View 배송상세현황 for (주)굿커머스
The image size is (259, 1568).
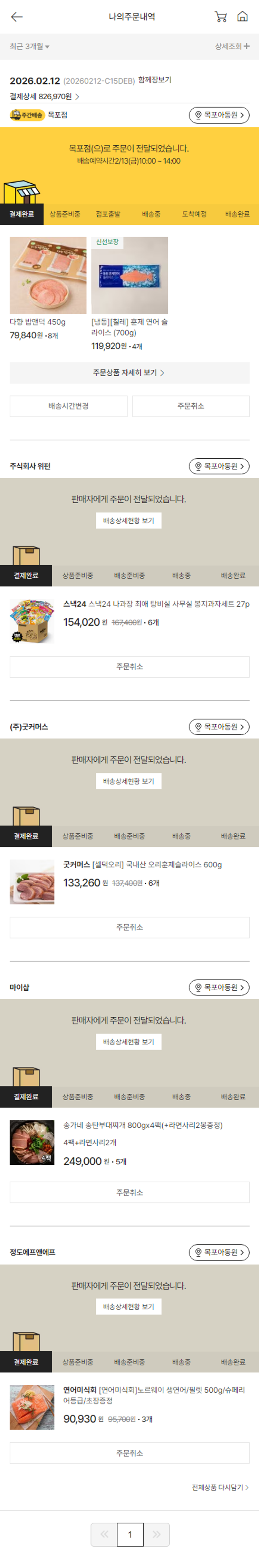coord(128,781)
